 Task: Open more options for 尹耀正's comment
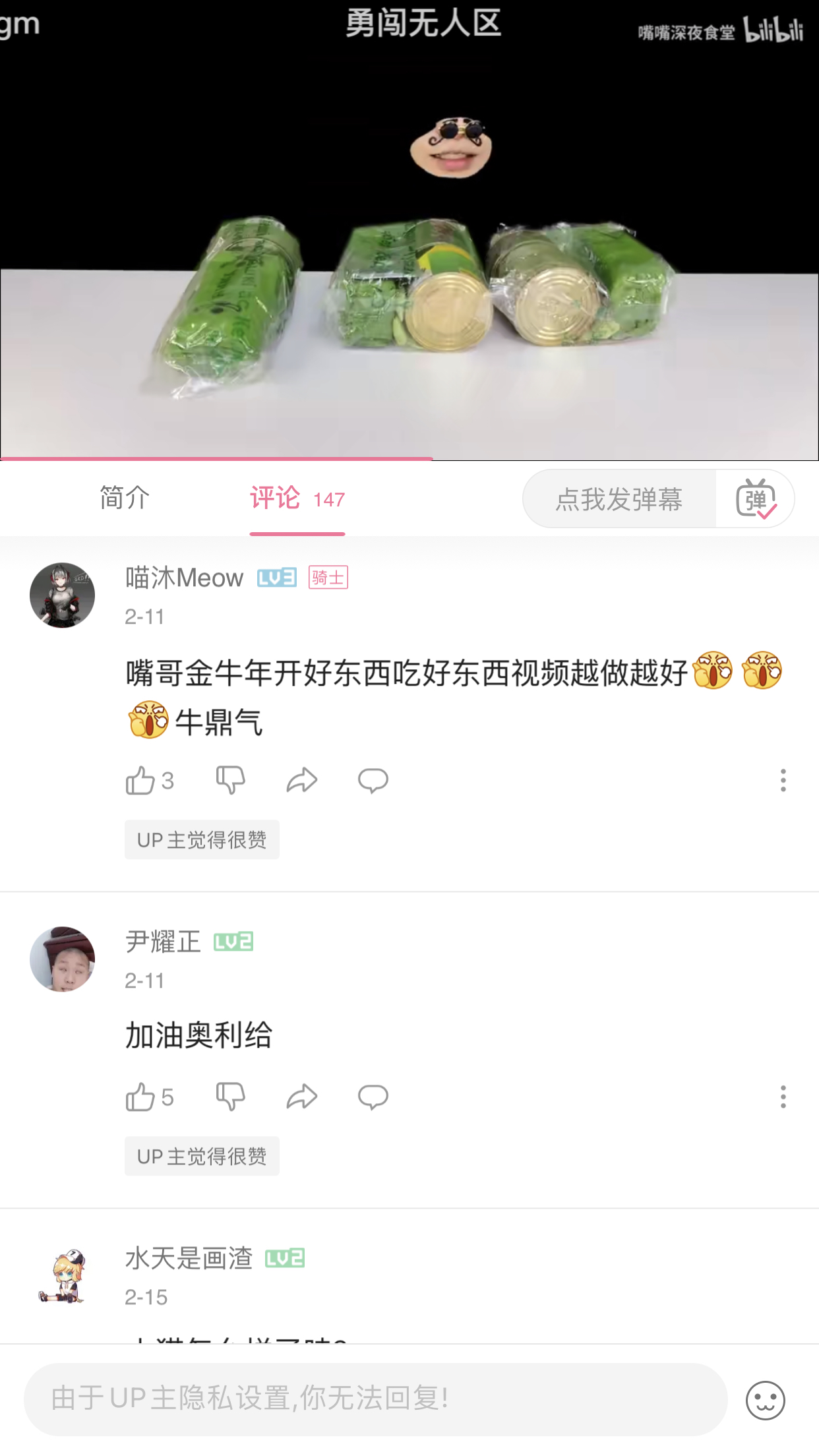783,1097
